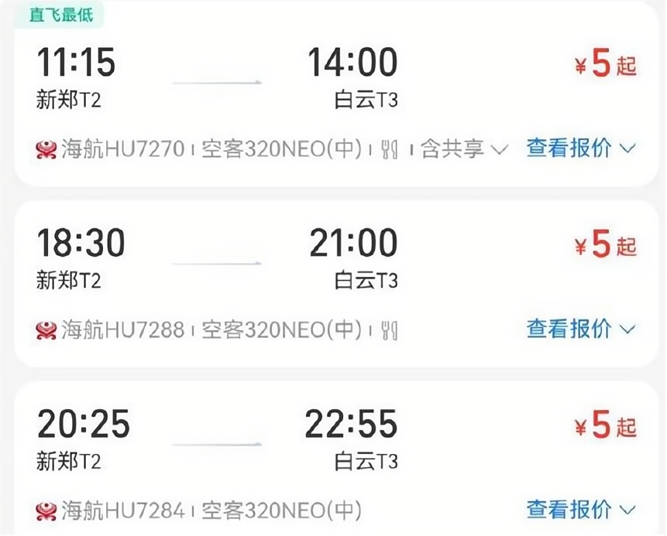Expand 含共享 details on flight HU7270
This screenshot has height=536, width=667.
point(463,149)
